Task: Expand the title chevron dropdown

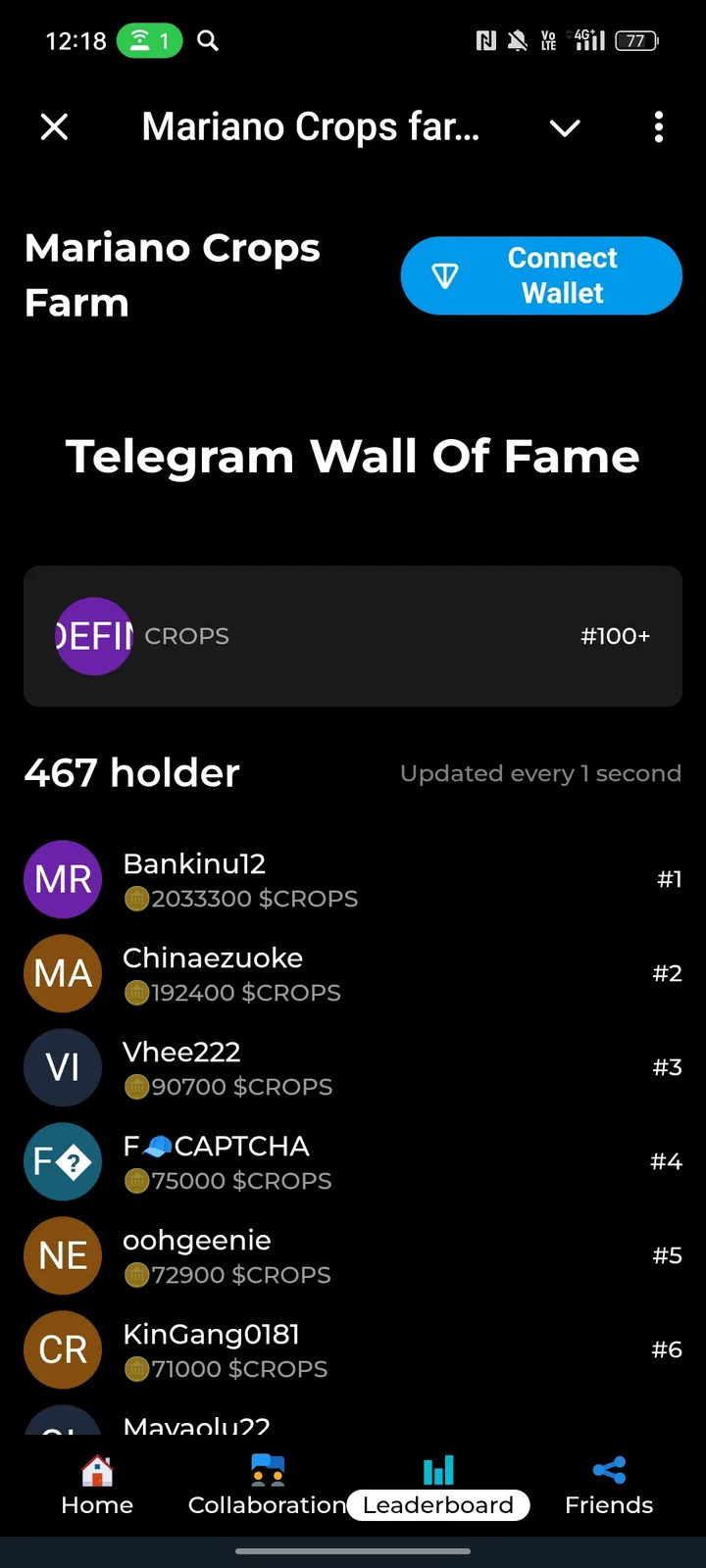Action: pyautogui.click(x=565, y=127)
